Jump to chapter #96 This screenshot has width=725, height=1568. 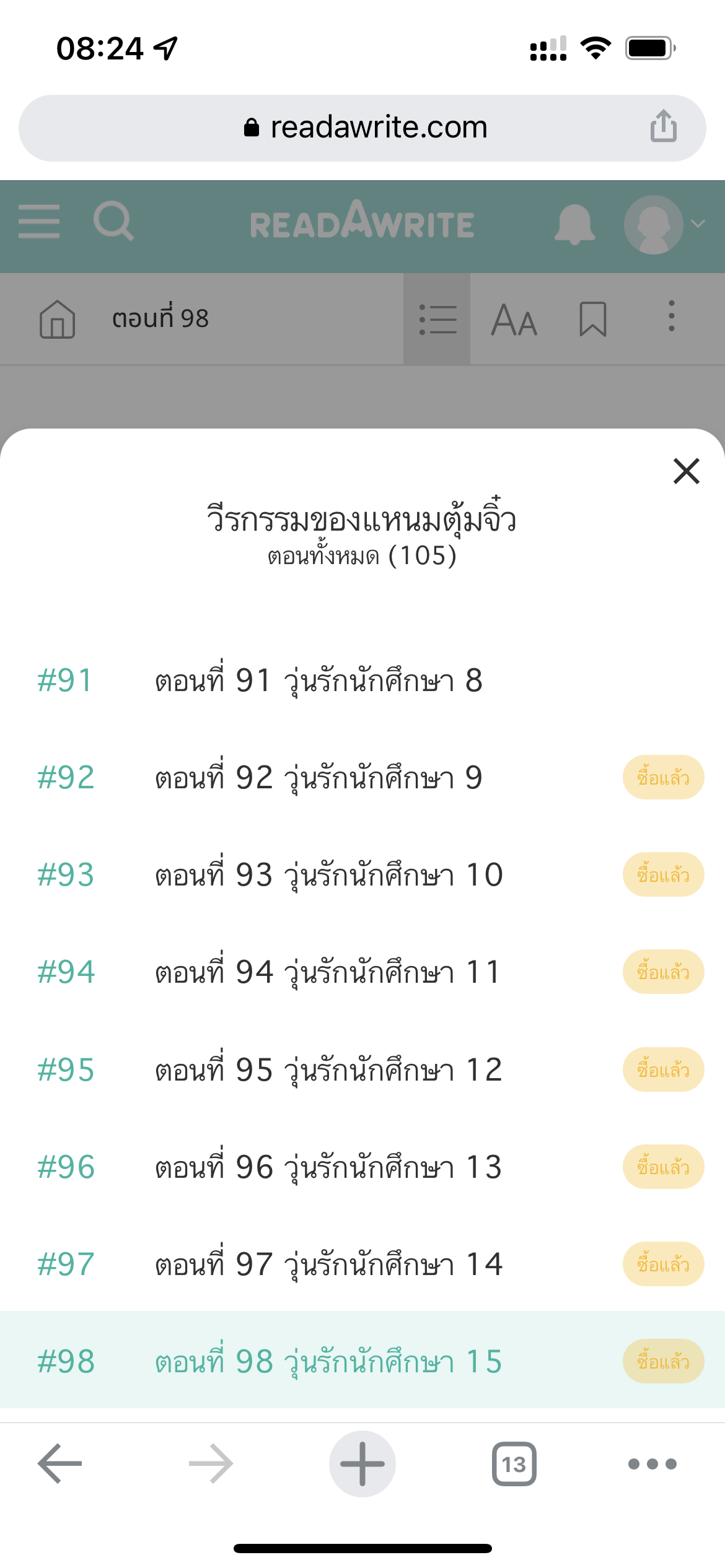click(x=362, y=1167)
